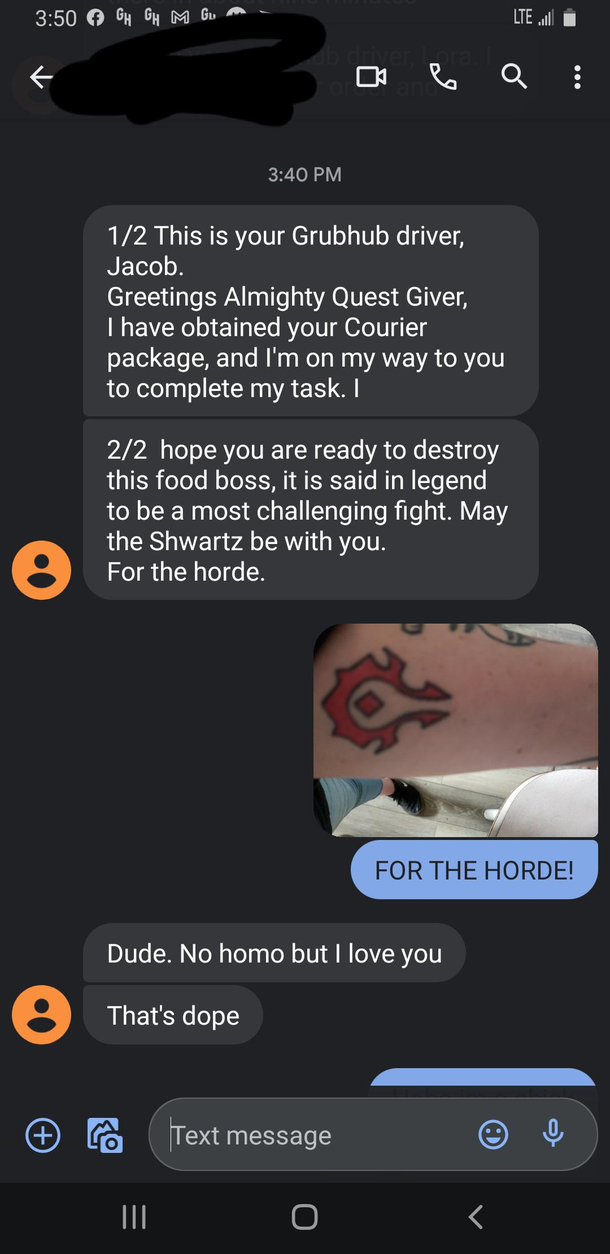The width and height of the screenshot is (610, 1254).
Task: Go back to the conversation list
Action: click(x=41, y=77)
